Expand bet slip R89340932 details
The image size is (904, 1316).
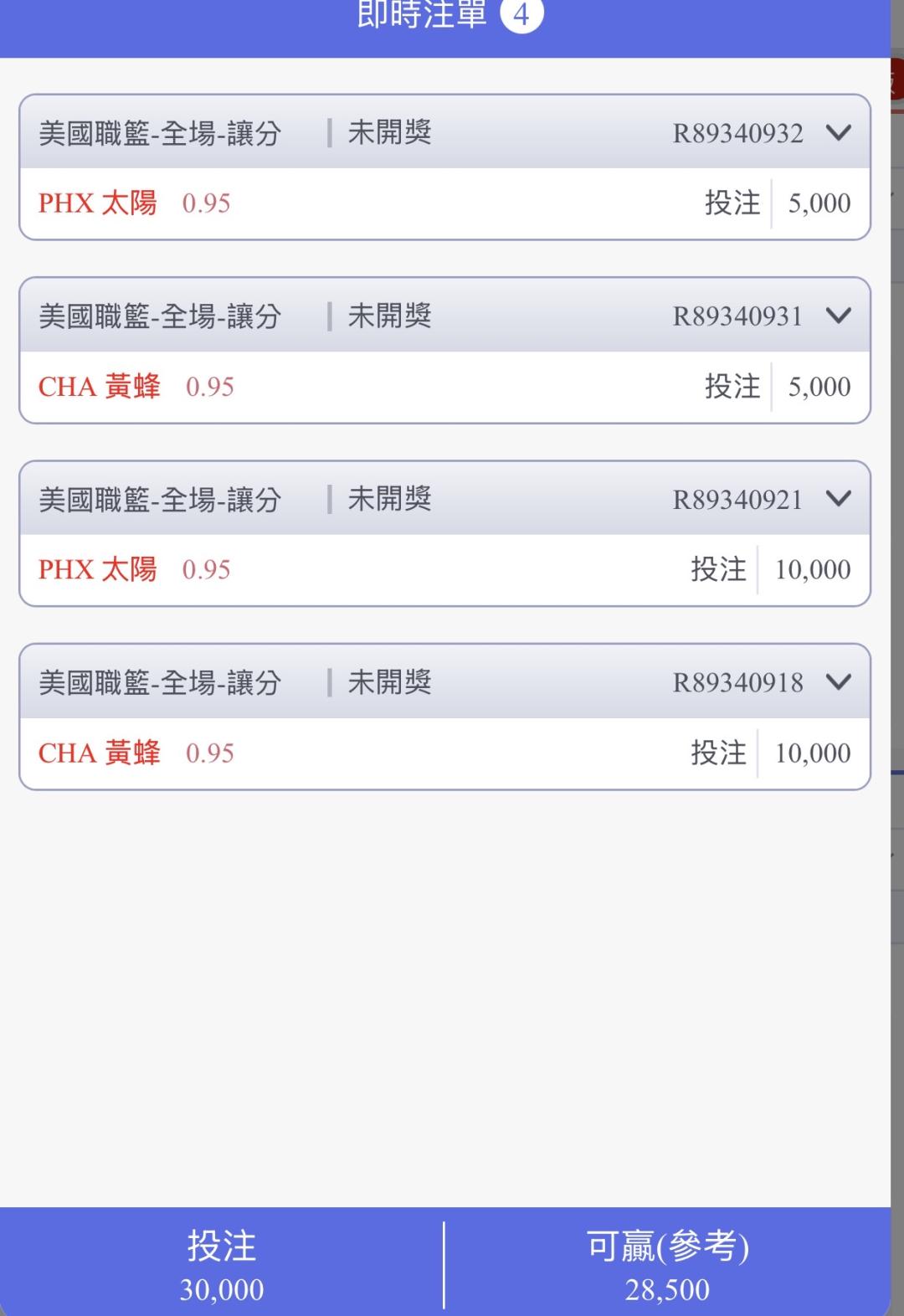838,133
